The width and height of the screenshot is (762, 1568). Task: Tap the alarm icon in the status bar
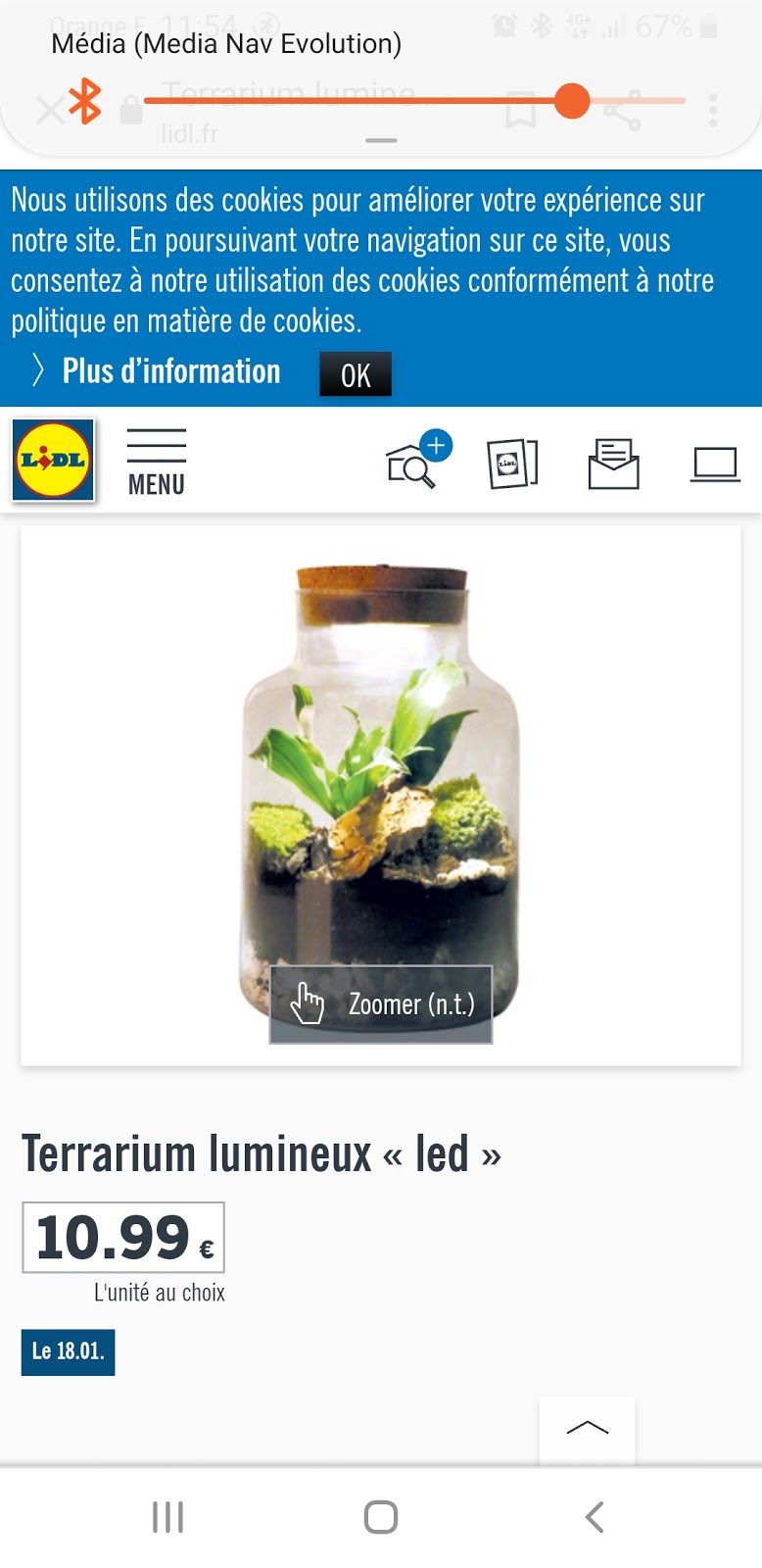pos(505,24)
